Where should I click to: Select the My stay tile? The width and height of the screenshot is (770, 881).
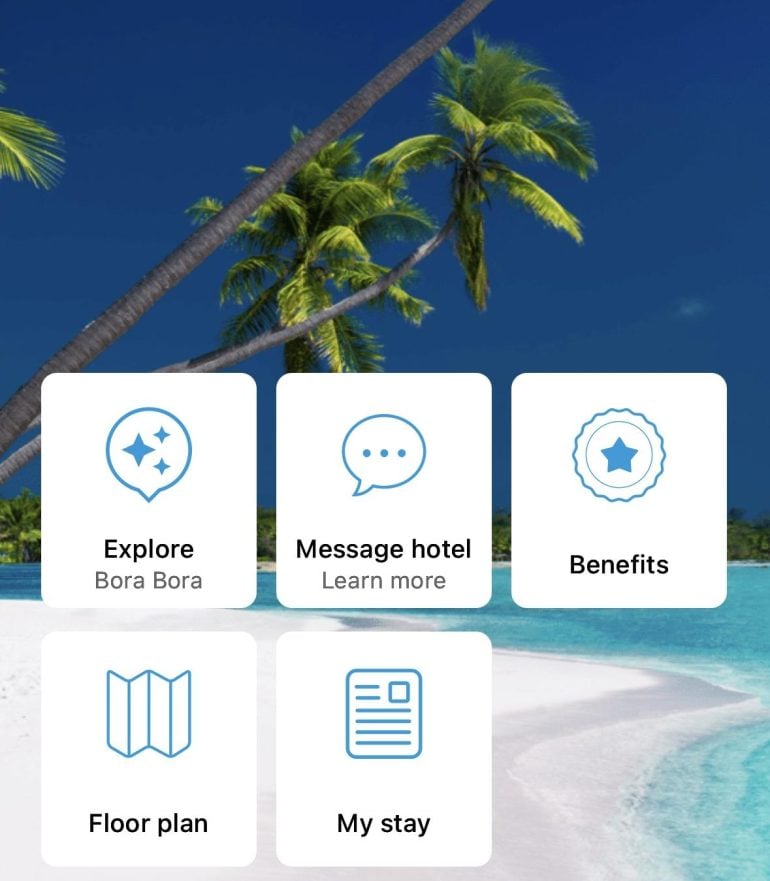point(384,748)
